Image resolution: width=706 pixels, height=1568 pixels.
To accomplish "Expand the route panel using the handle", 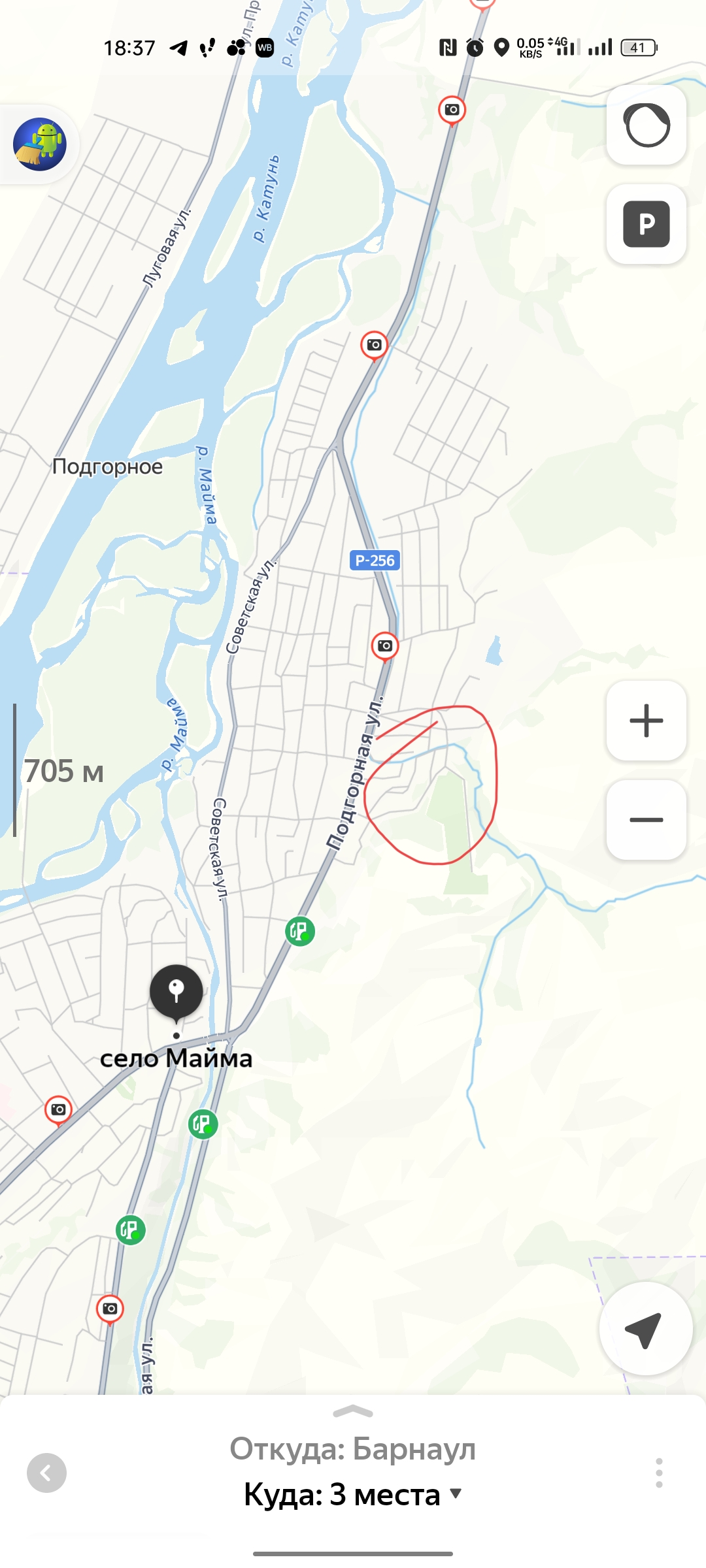I will pyautogui.click(x=353, y=1413).
